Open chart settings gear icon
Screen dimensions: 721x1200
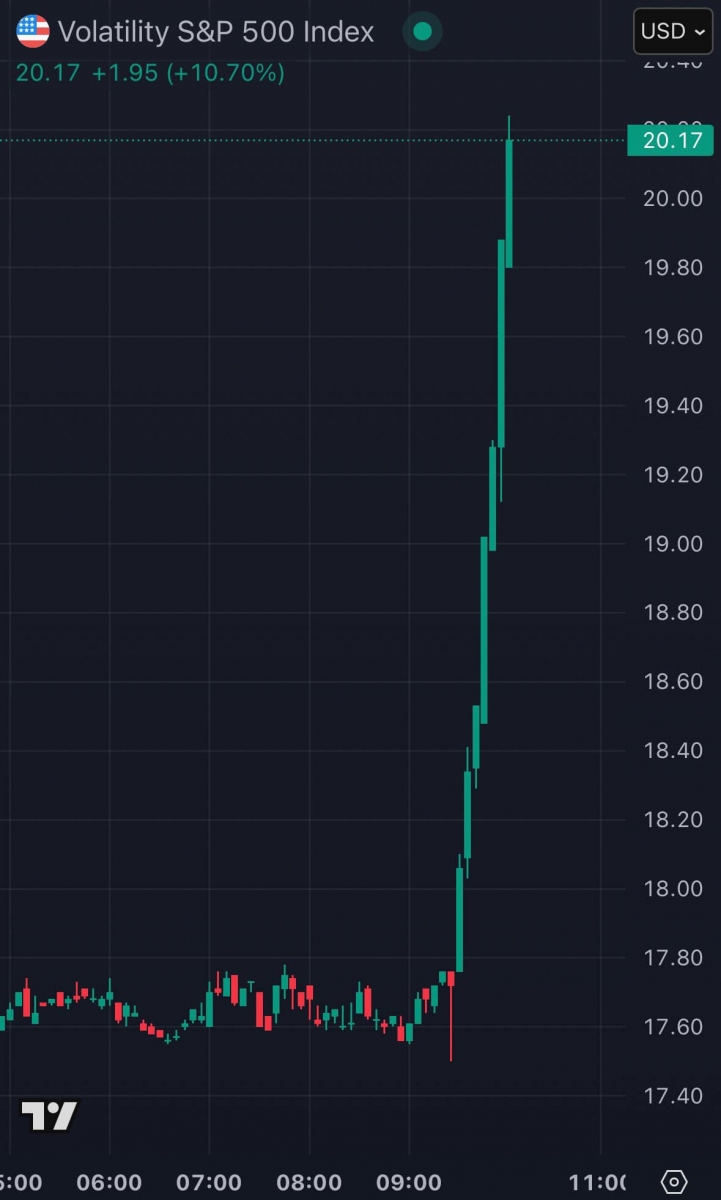(674, 1182)
